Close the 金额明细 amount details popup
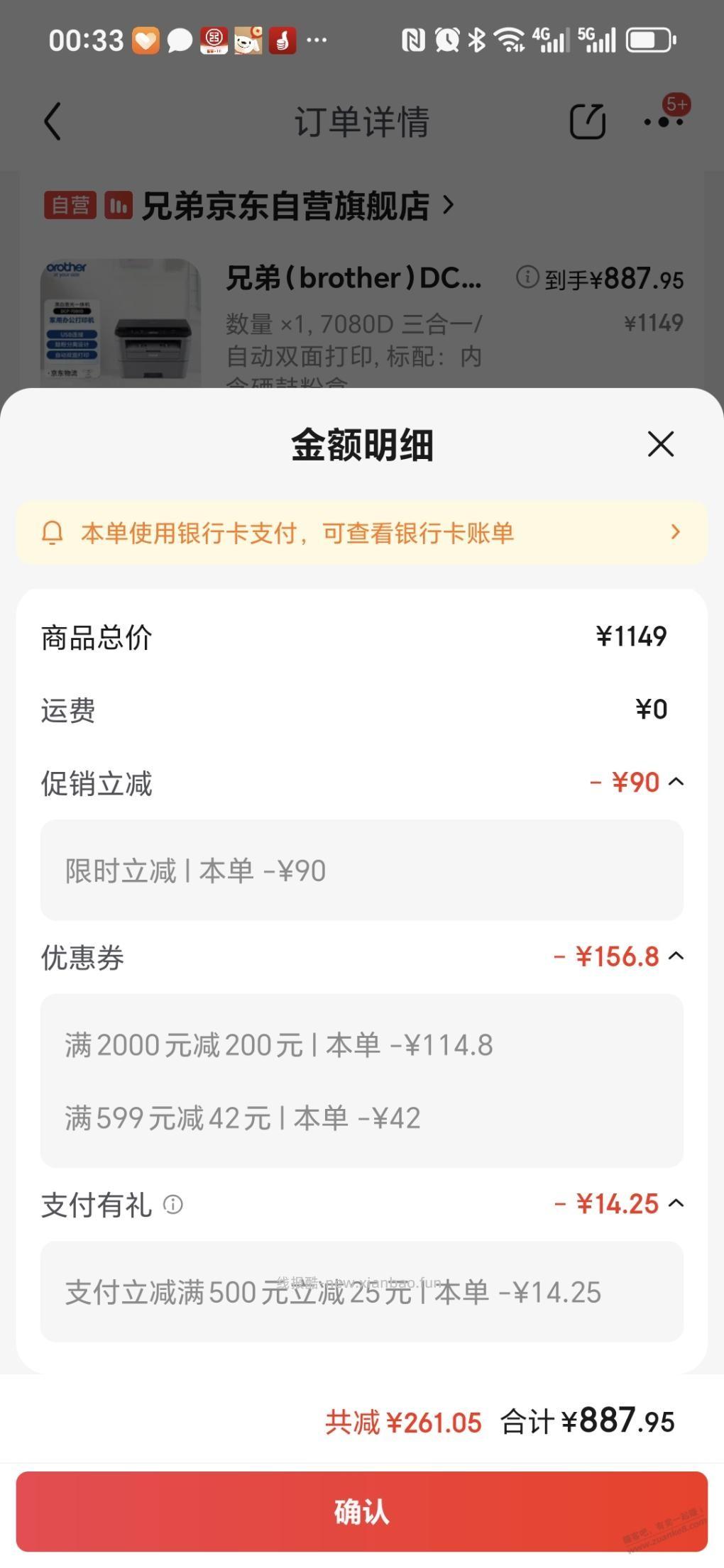This screenshot has width=724, height=1568. click(x=659, y=444)
